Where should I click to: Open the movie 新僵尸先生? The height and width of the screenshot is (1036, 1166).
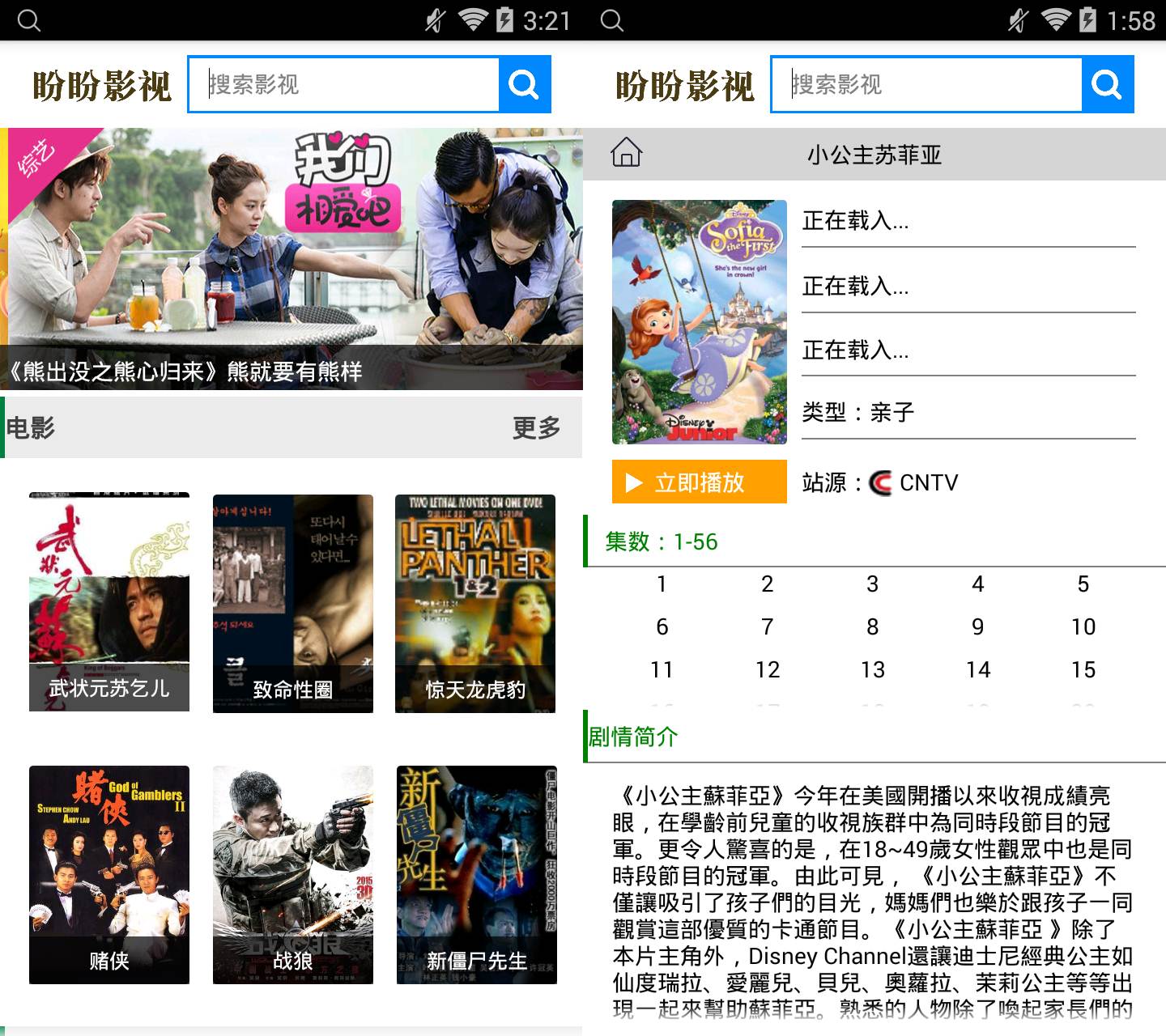pyautogui.click(x=476, y=874)
